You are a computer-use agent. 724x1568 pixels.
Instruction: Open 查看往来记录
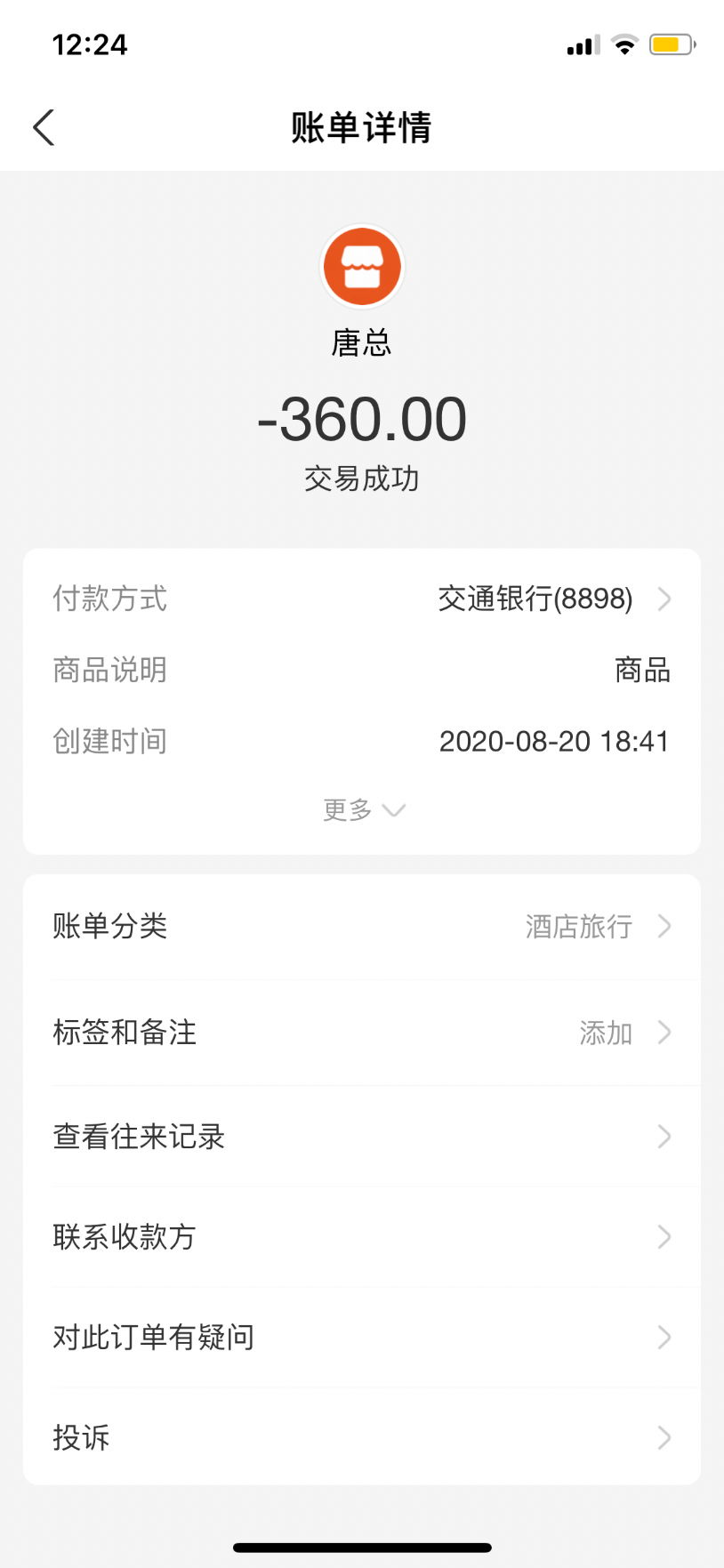(361, 1137)
